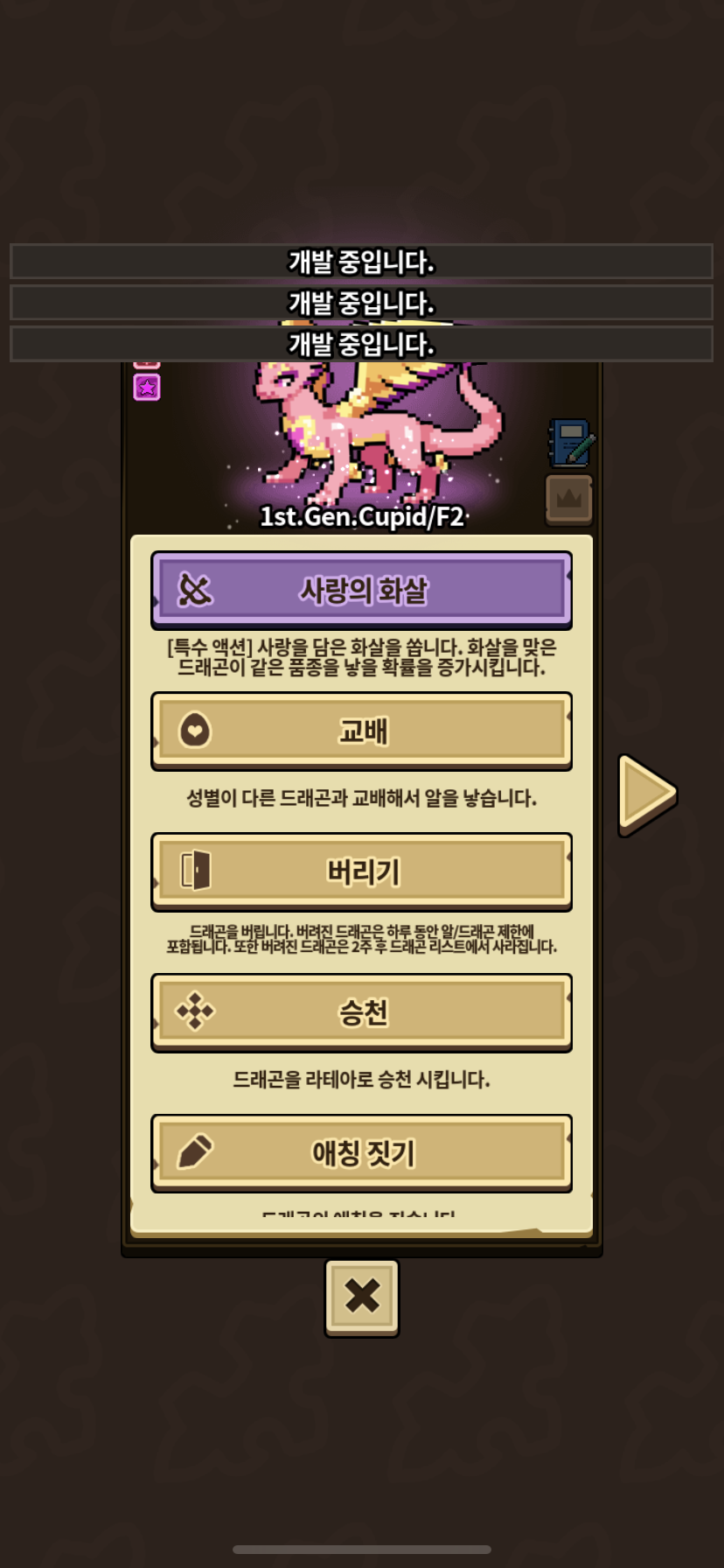Open the notebook memo icon
Image resolution: width=724 pixels, height=1568 pixels.
(571, 443)
